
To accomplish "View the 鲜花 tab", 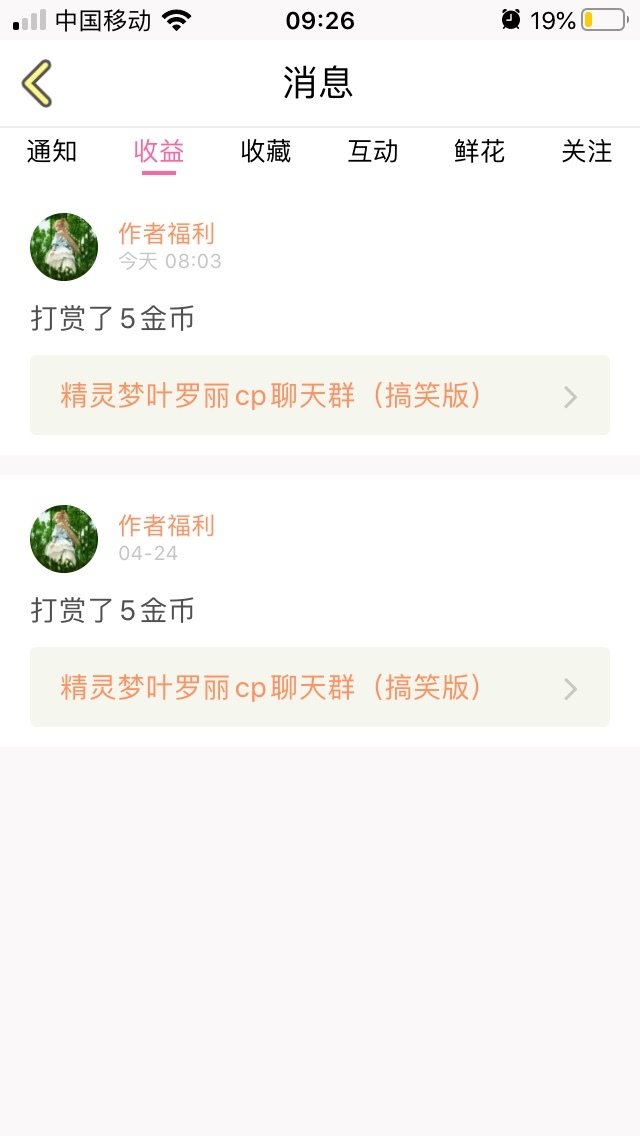I will (480, 152).
